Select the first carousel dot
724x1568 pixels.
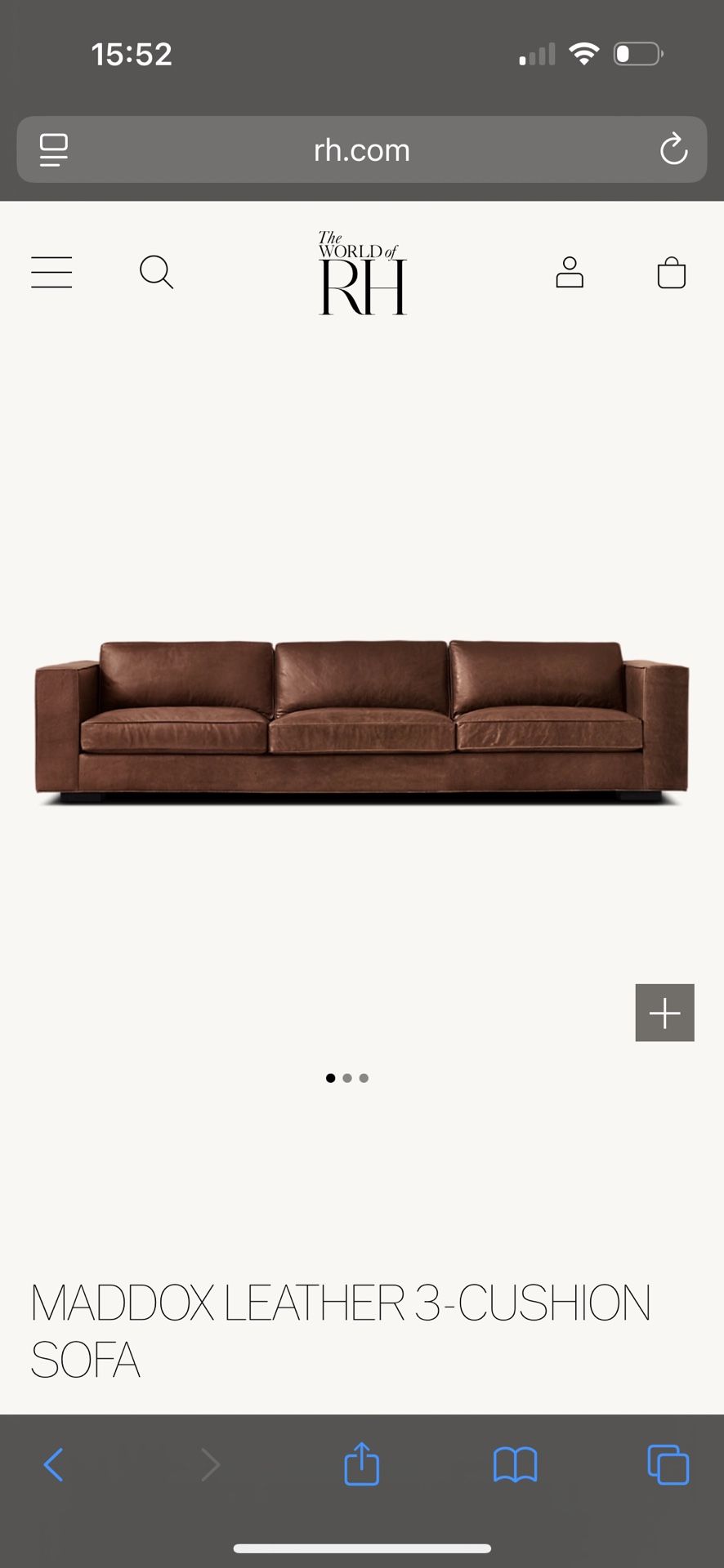point(330,1077)
